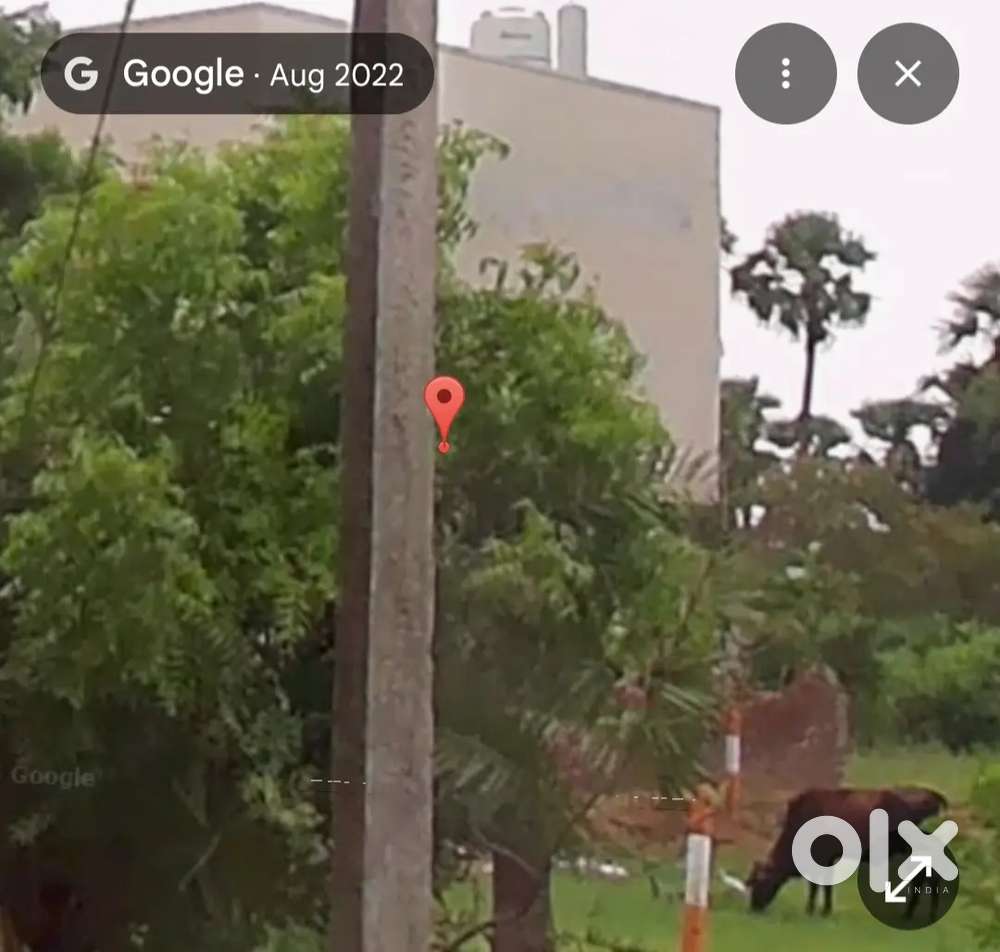Expand the photo to full screen
Viewport: 1000px width, 952px height.
click(908, 878)
